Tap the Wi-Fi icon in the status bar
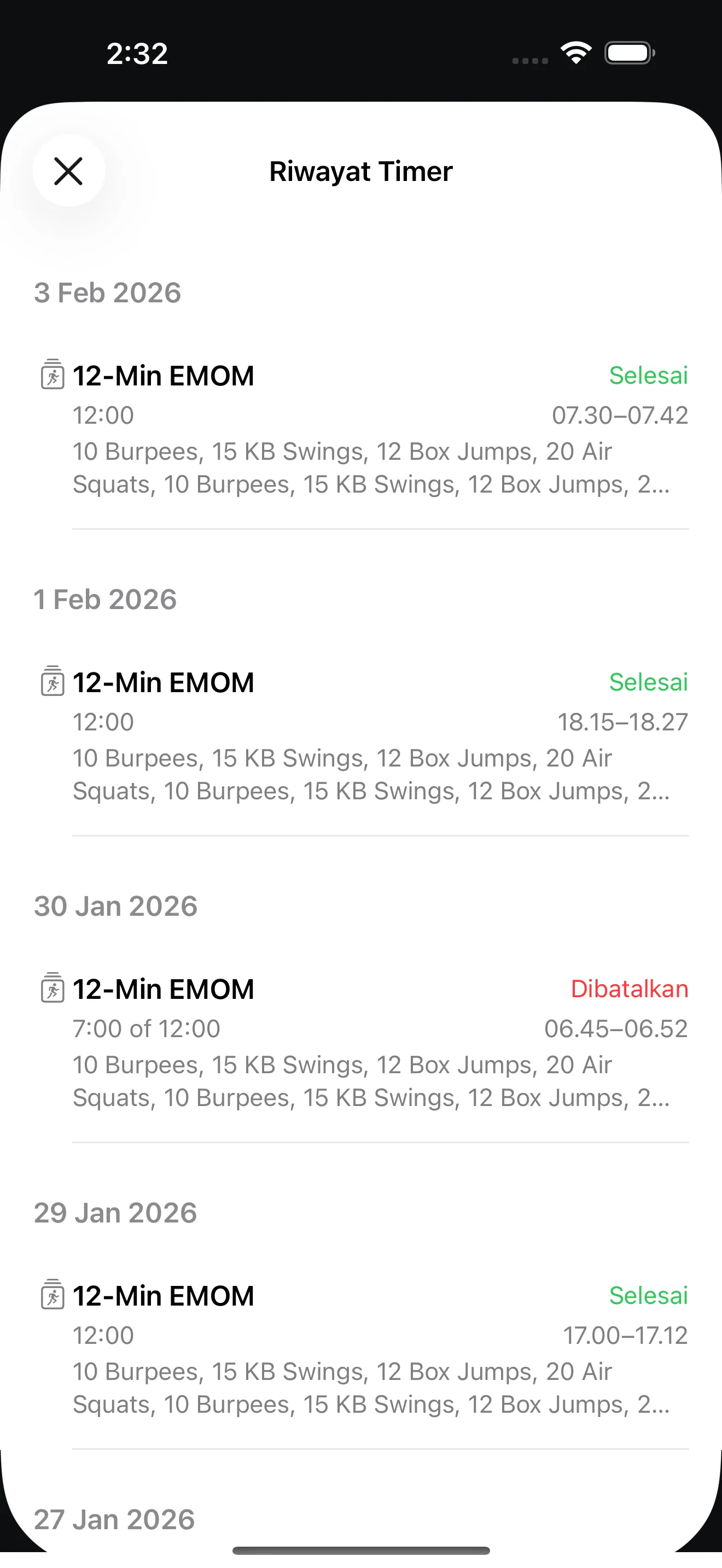722x1568 pixels. [x=576, y=54]
